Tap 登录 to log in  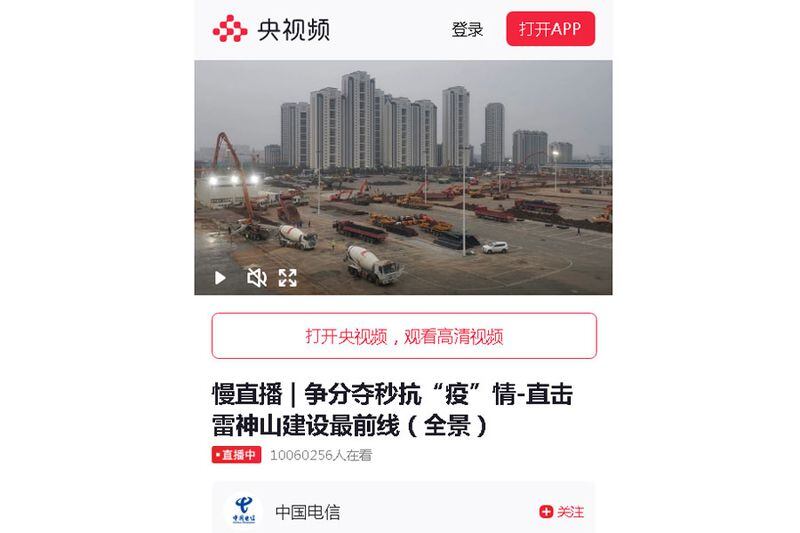(467, 30)
